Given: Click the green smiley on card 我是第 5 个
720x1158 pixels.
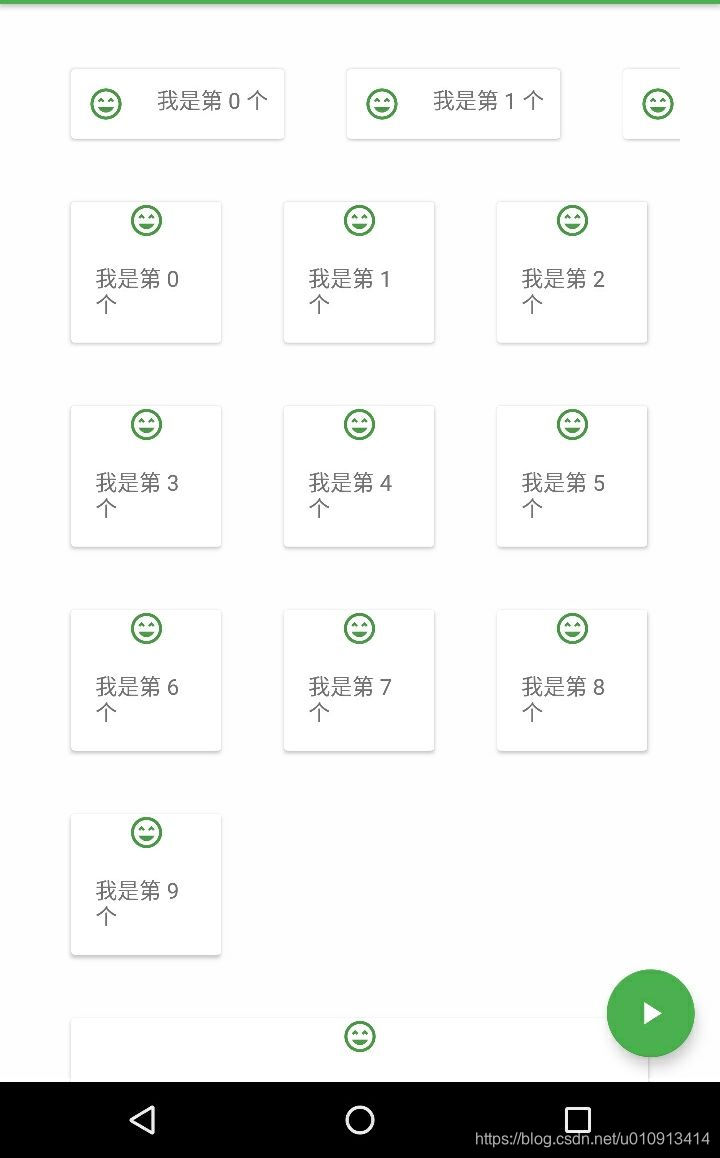Looking at the screenshot, I should (x=571, y=424).
